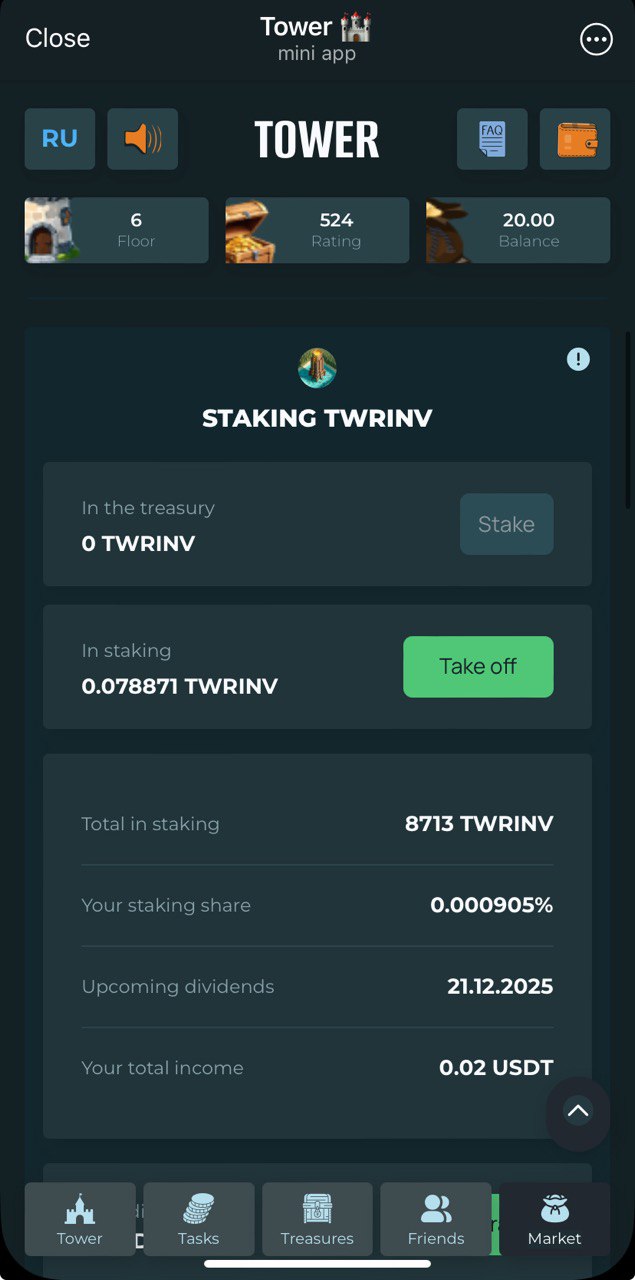Switch to the Tower tab

[80, 1219]
